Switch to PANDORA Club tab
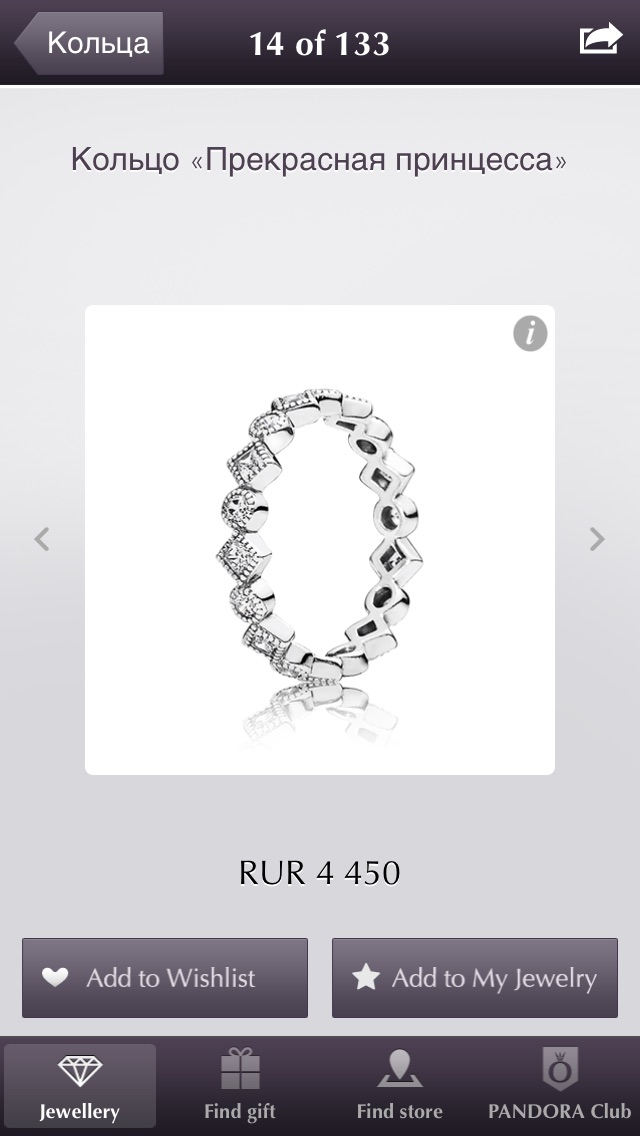The image size is (640, 1136). 560,1085
